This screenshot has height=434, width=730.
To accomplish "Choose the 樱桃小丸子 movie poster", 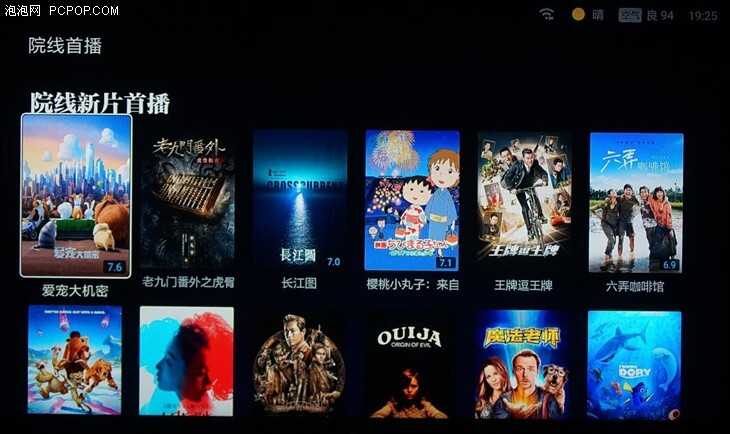I will tap(412, 200).
